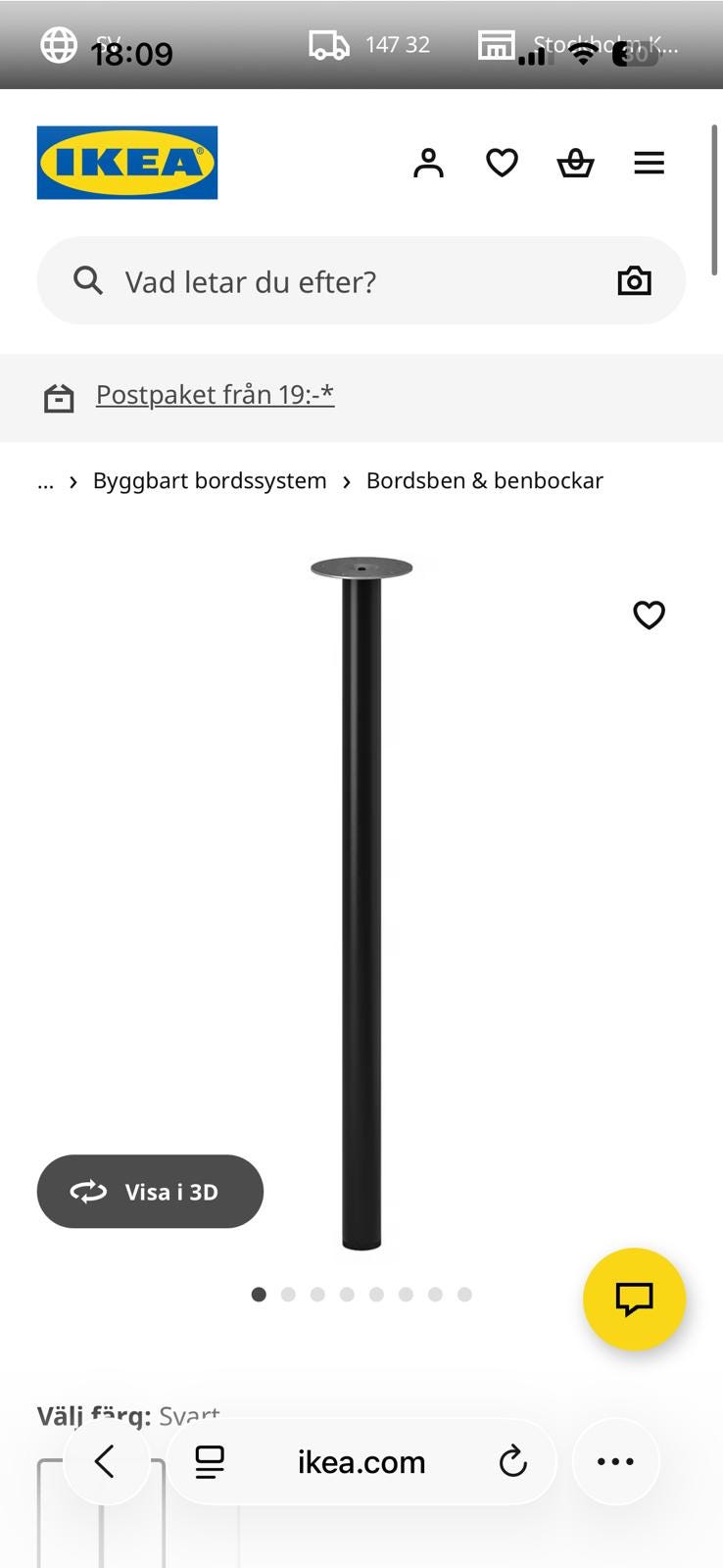Open the chat bubble assistant
Viewport: 723px width, 1568px height.
click(634, 1299)
